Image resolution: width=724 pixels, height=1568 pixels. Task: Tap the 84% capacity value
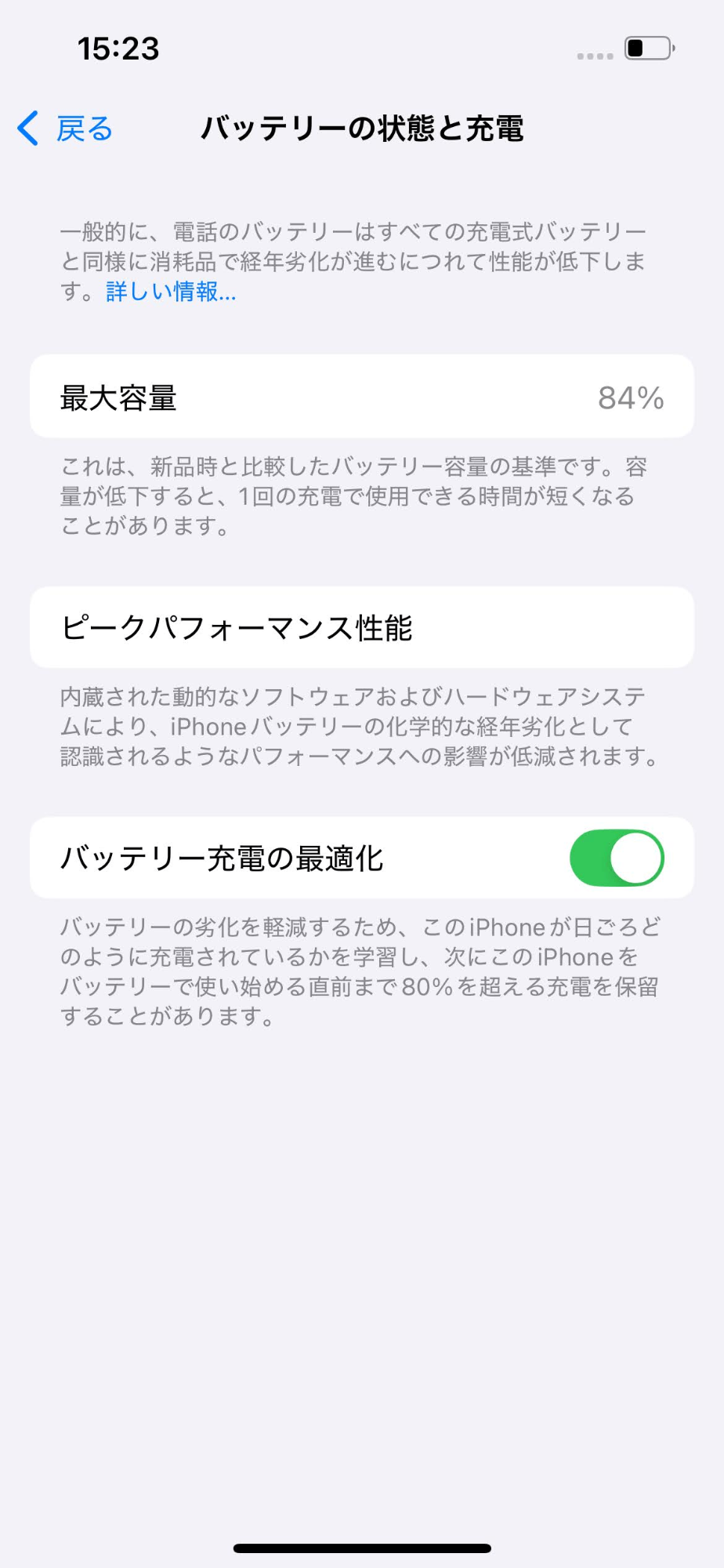(632, 397)
